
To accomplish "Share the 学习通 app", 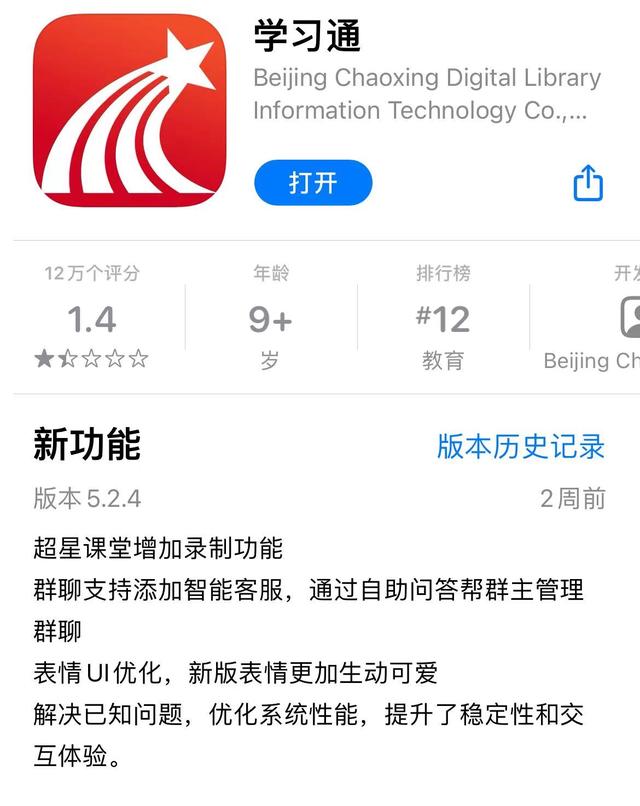I will [588, 183].
